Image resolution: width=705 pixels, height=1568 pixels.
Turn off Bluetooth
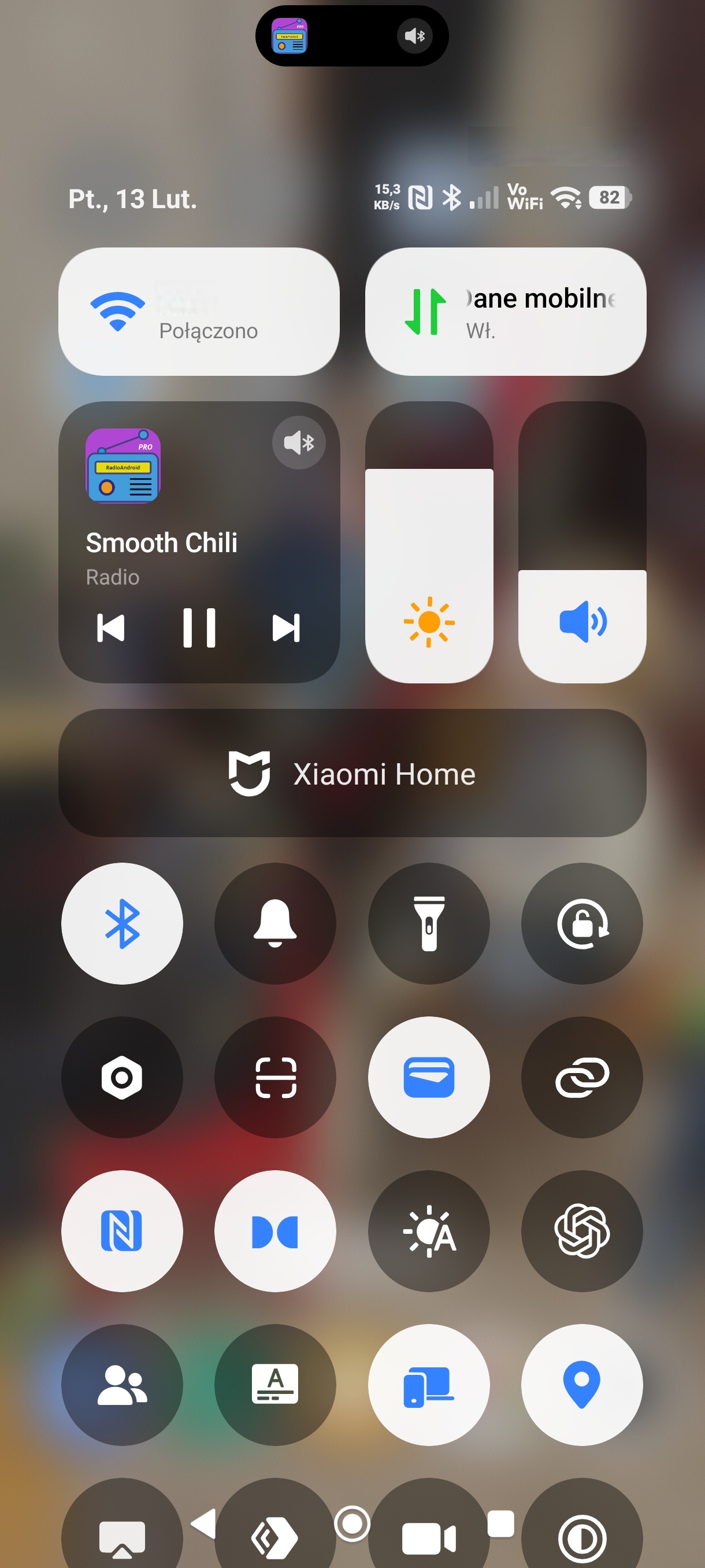[x=122, y=923]
